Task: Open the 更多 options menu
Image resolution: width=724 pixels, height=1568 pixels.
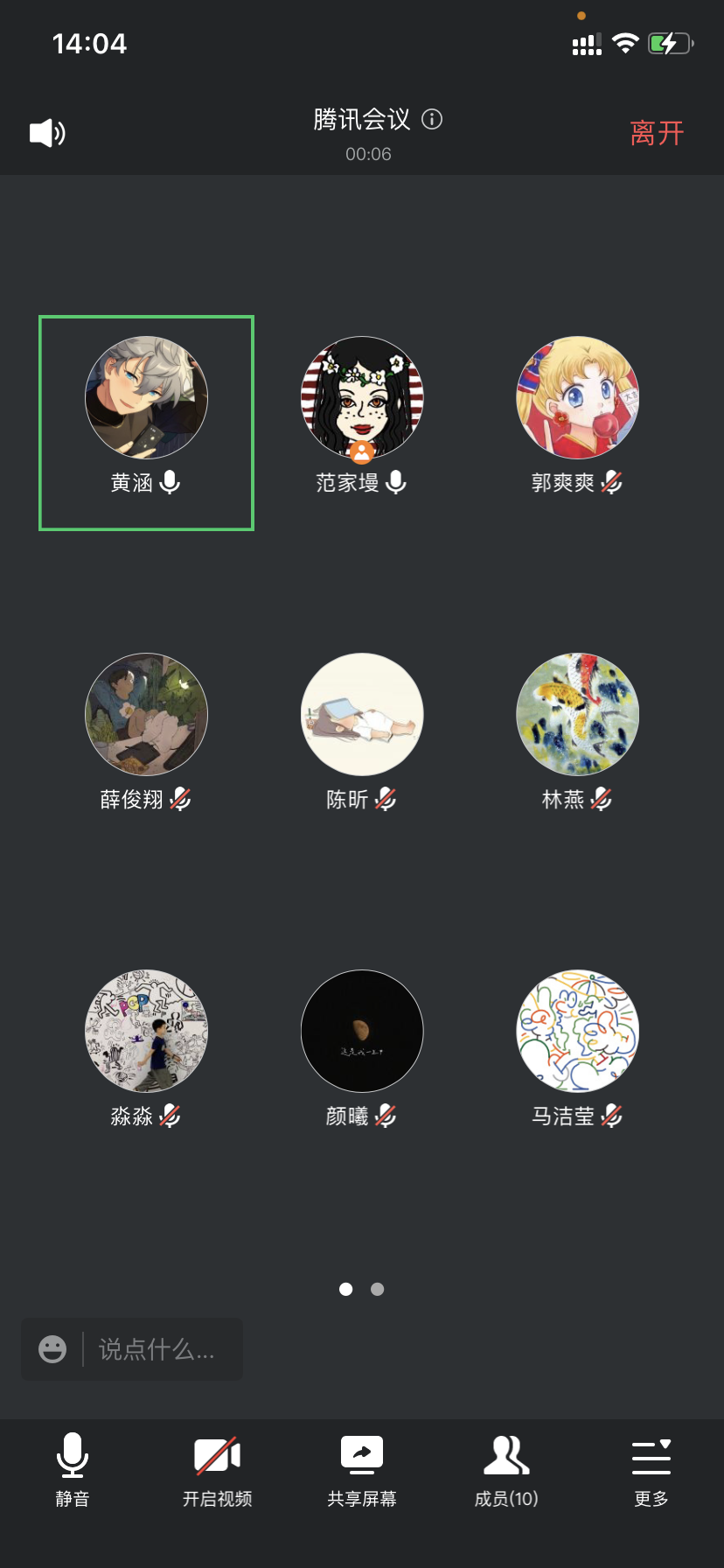Action: pos(651,1469)
